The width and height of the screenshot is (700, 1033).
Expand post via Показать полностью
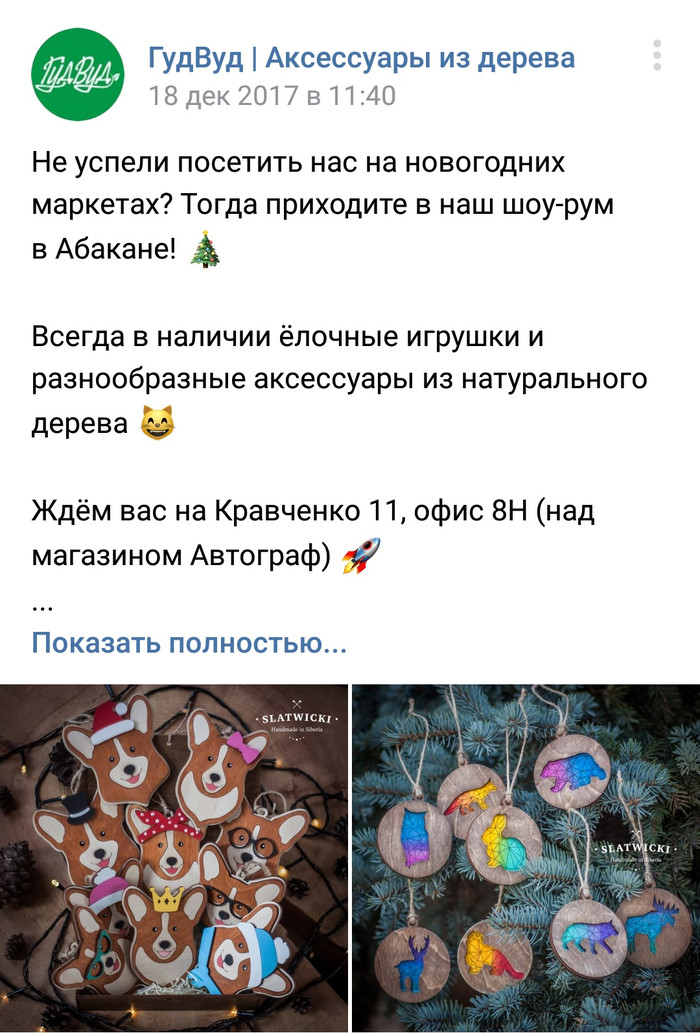click(189, 642)
